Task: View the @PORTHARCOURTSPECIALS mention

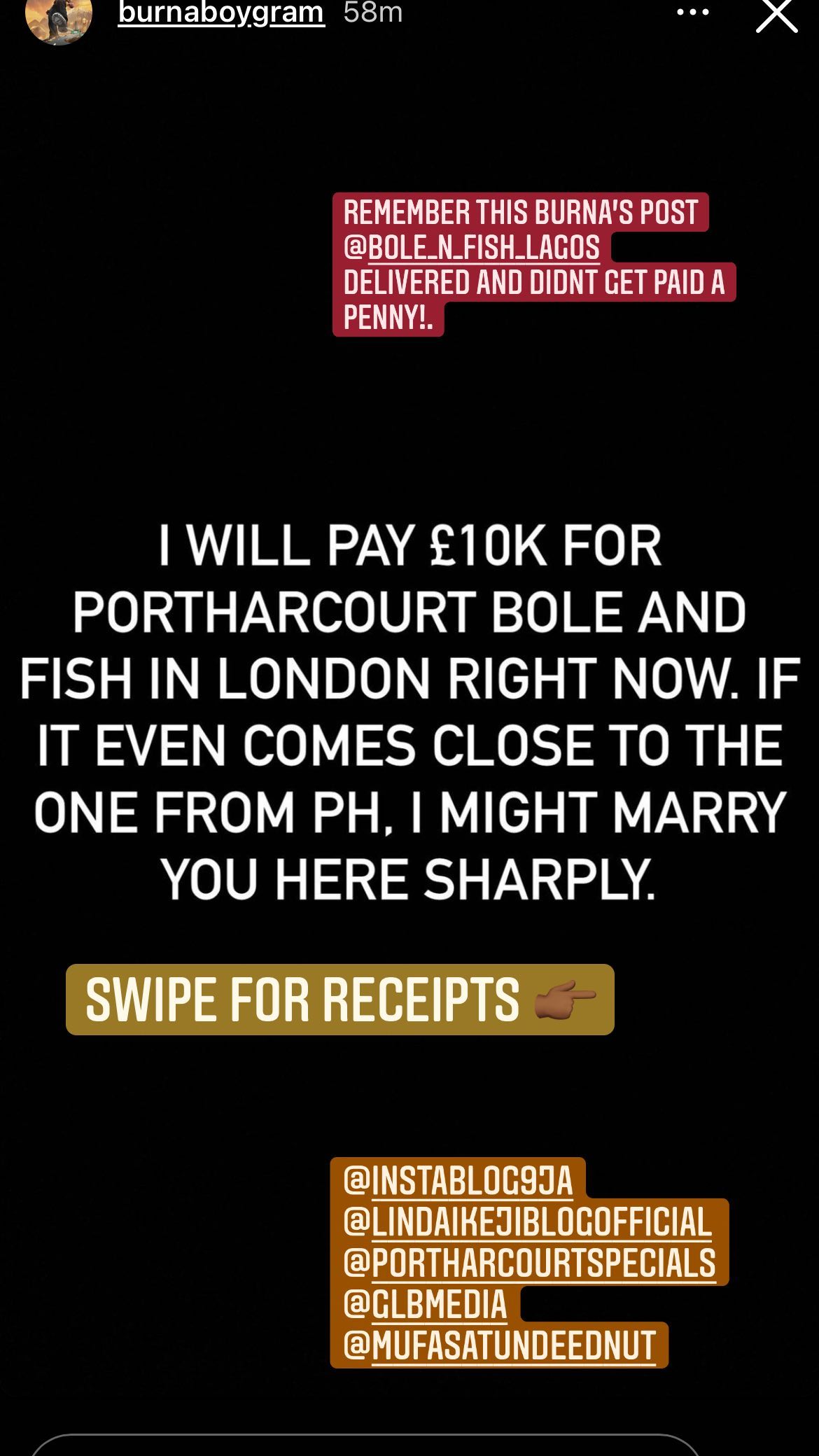Action: (530, 1263)
